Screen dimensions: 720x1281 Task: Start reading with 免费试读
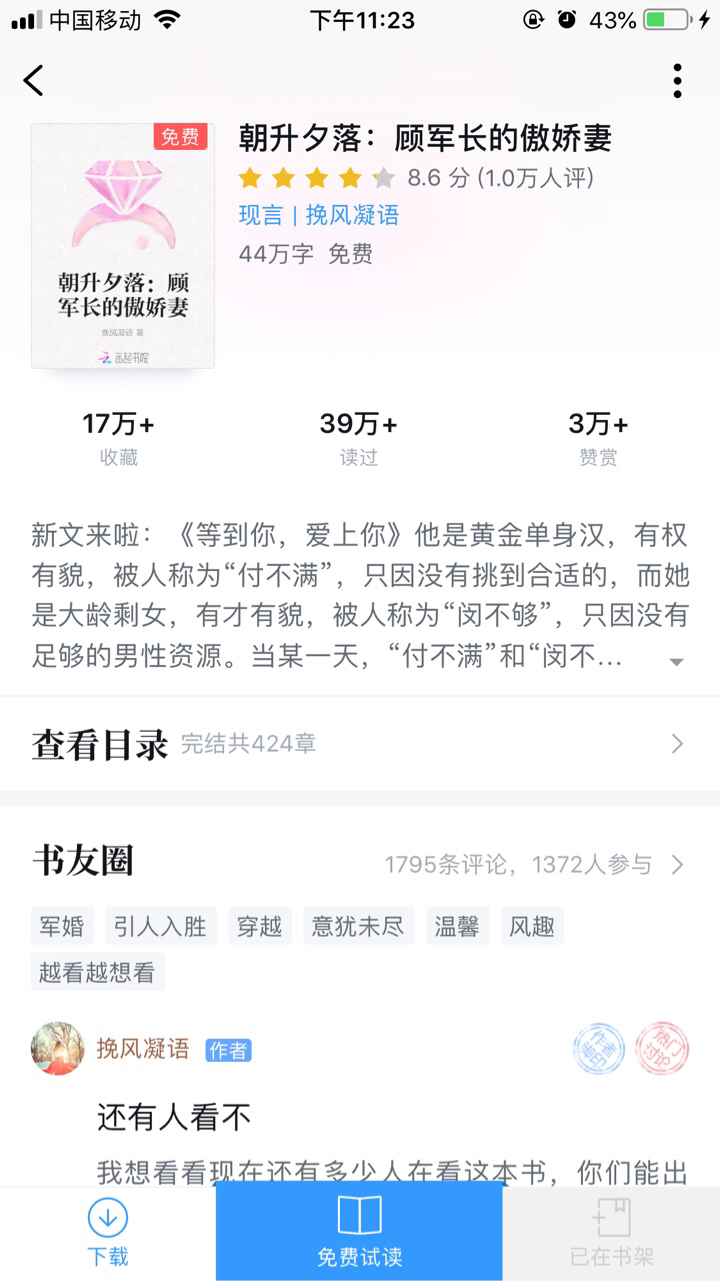359,1233
